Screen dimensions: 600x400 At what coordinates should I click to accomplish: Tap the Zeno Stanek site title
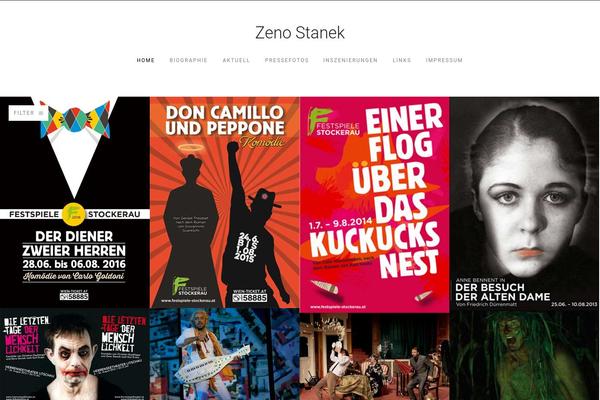(x=299, y=32)
